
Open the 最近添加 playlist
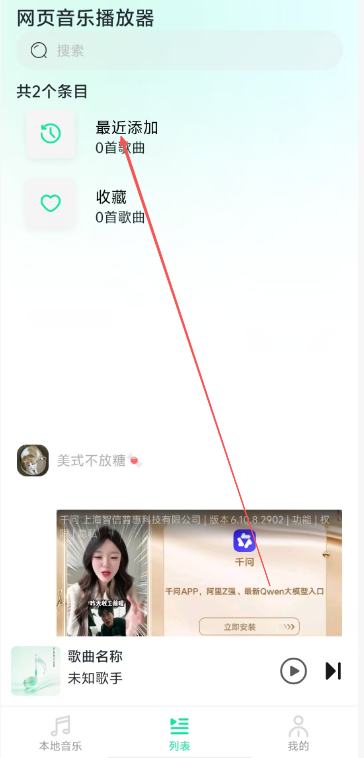(x=182, y=134)
